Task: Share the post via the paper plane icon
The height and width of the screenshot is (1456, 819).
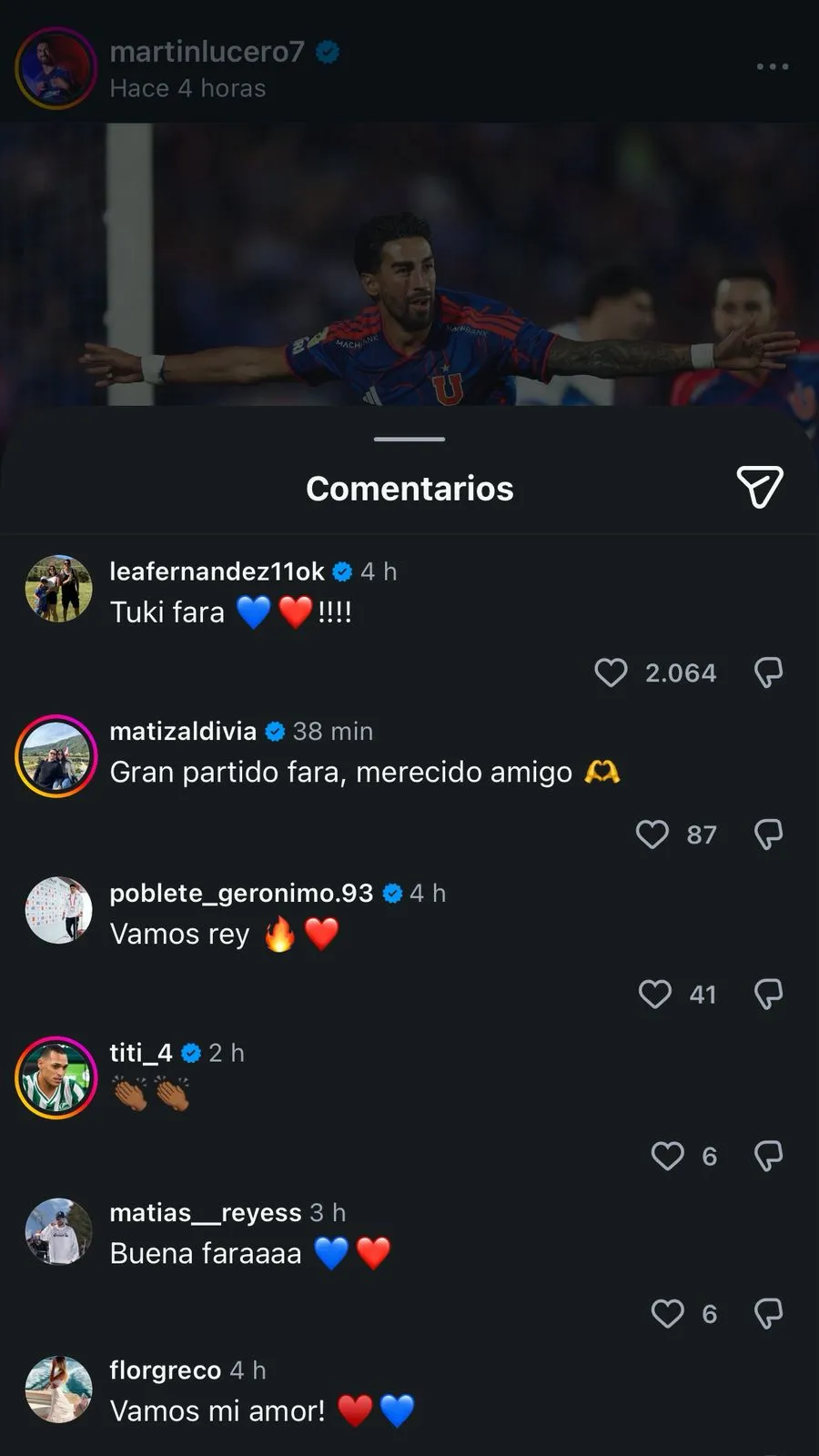Action: click(759, 487)
